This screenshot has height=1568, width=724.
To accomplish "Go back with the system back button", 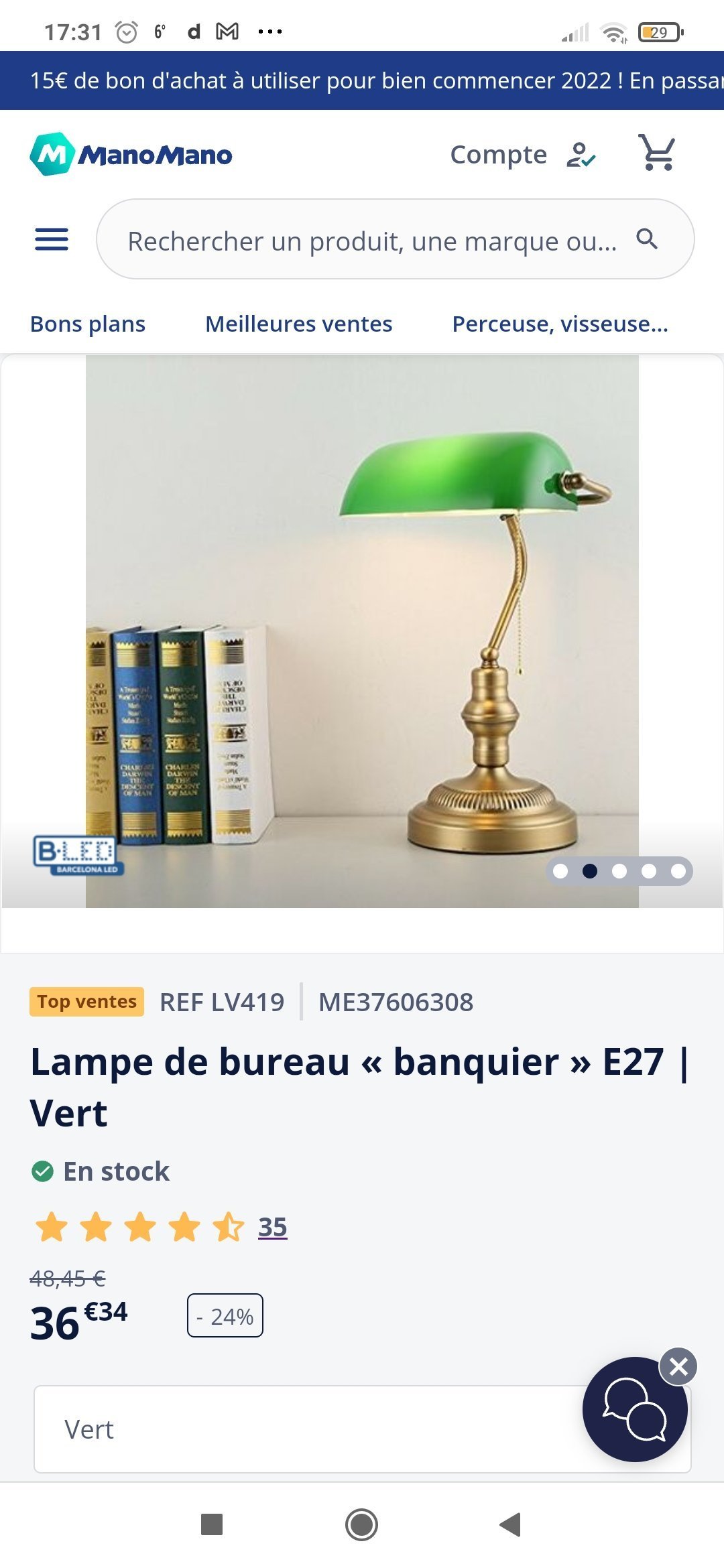I will click(x=511, y=1524).
